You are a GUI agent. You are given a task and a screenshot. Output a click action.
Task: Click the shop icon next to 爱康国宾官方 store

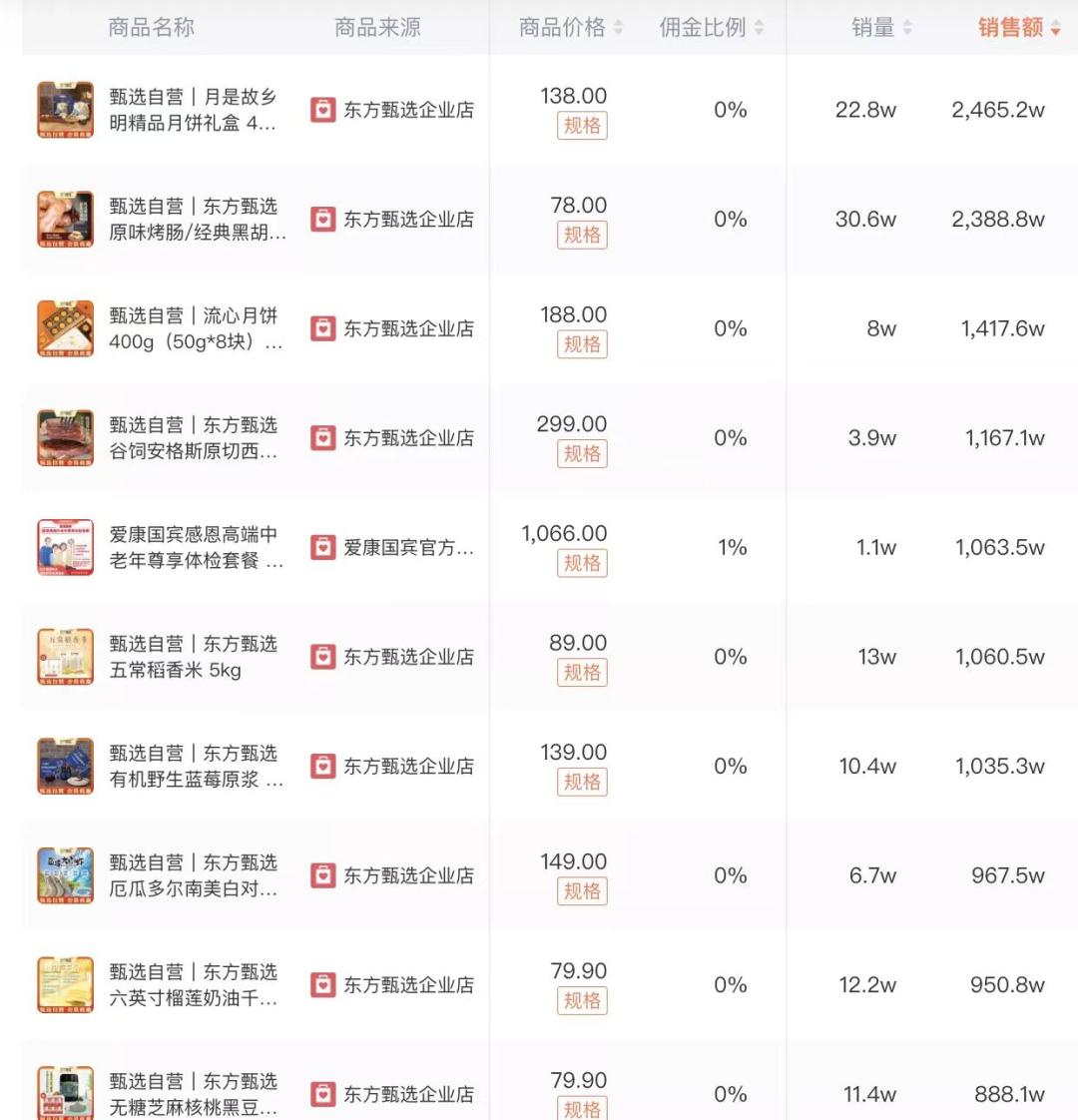tap(321, 547)
